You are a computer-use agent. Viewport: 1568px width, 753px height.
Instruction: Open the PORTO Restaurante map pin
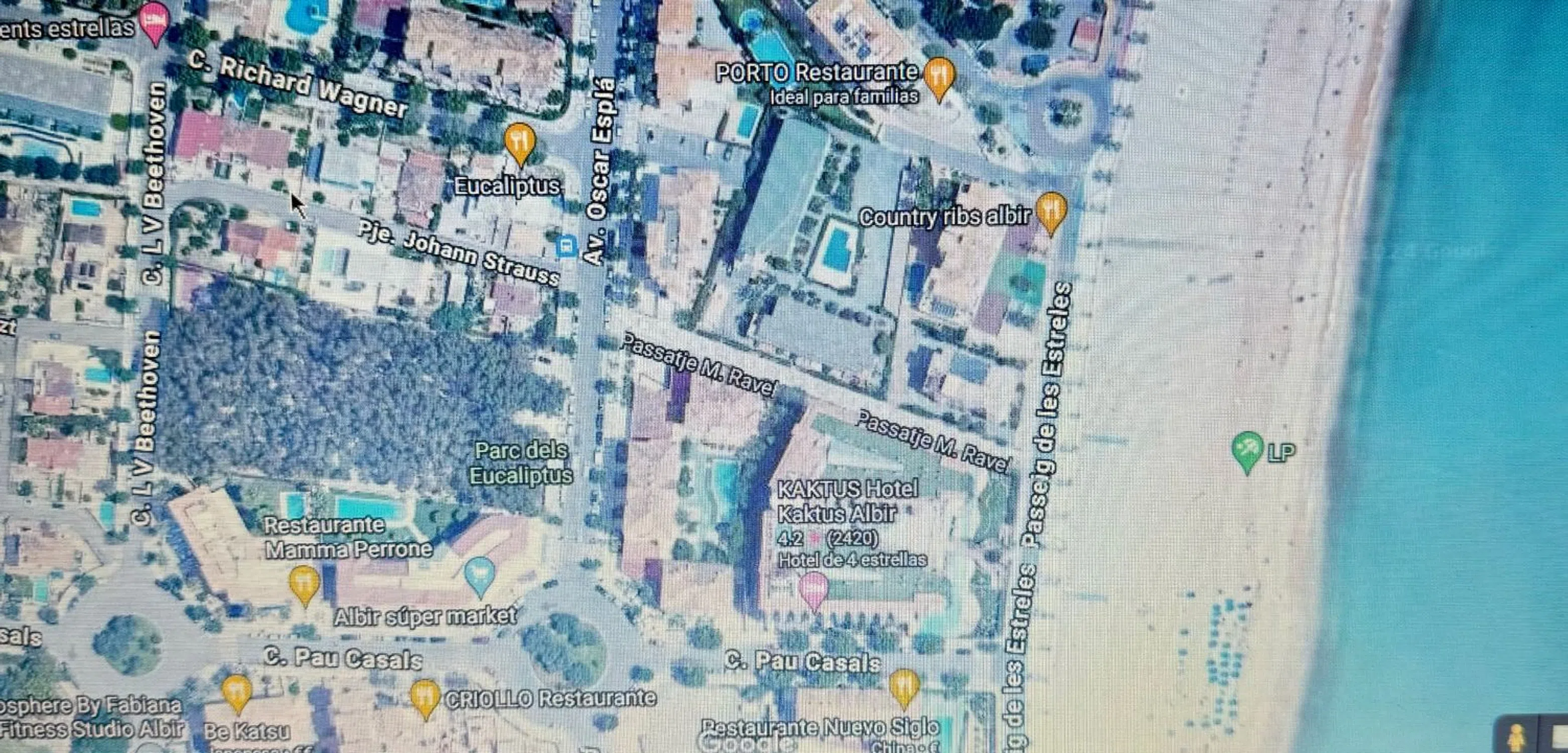click(939, 76)
